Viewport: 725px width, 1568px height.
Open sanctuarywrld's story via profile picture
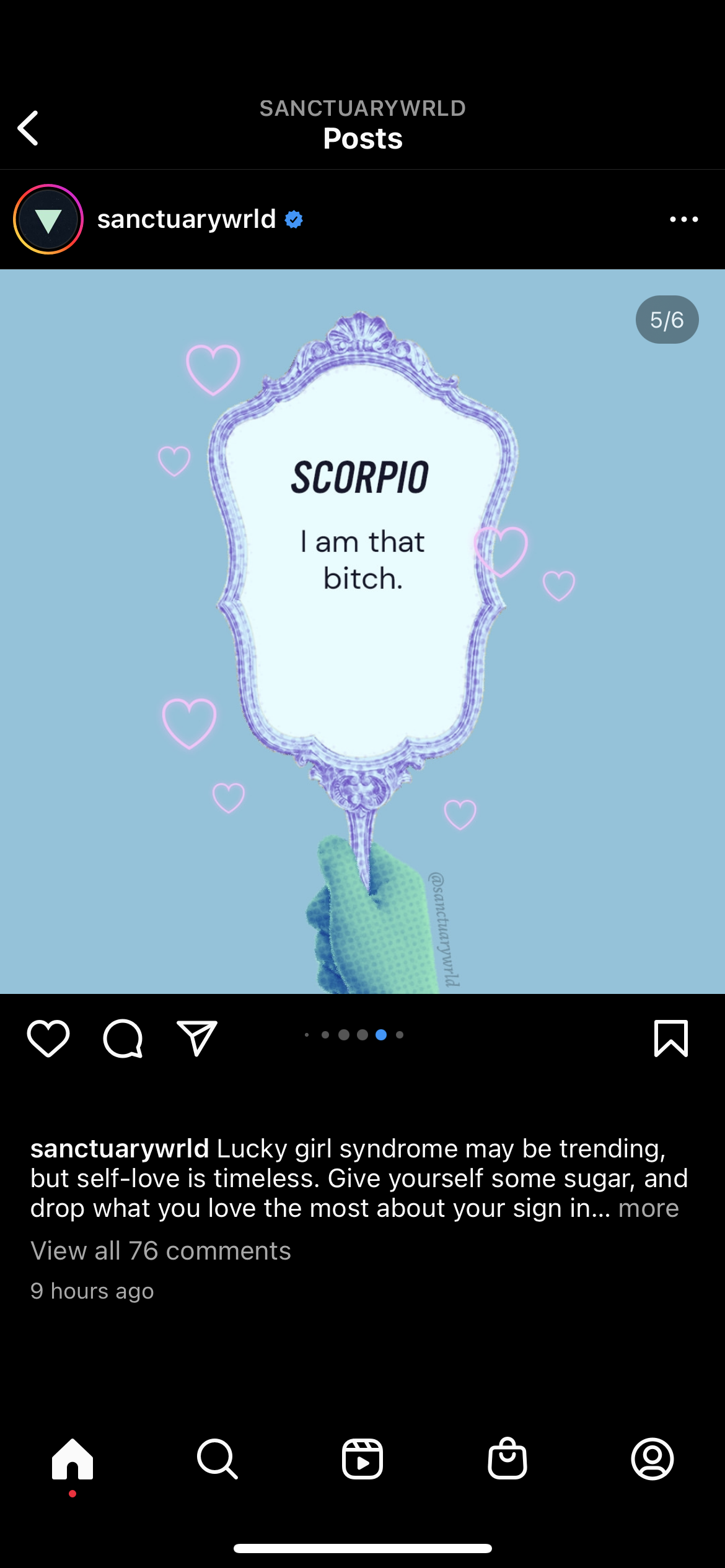pos(48,219)
